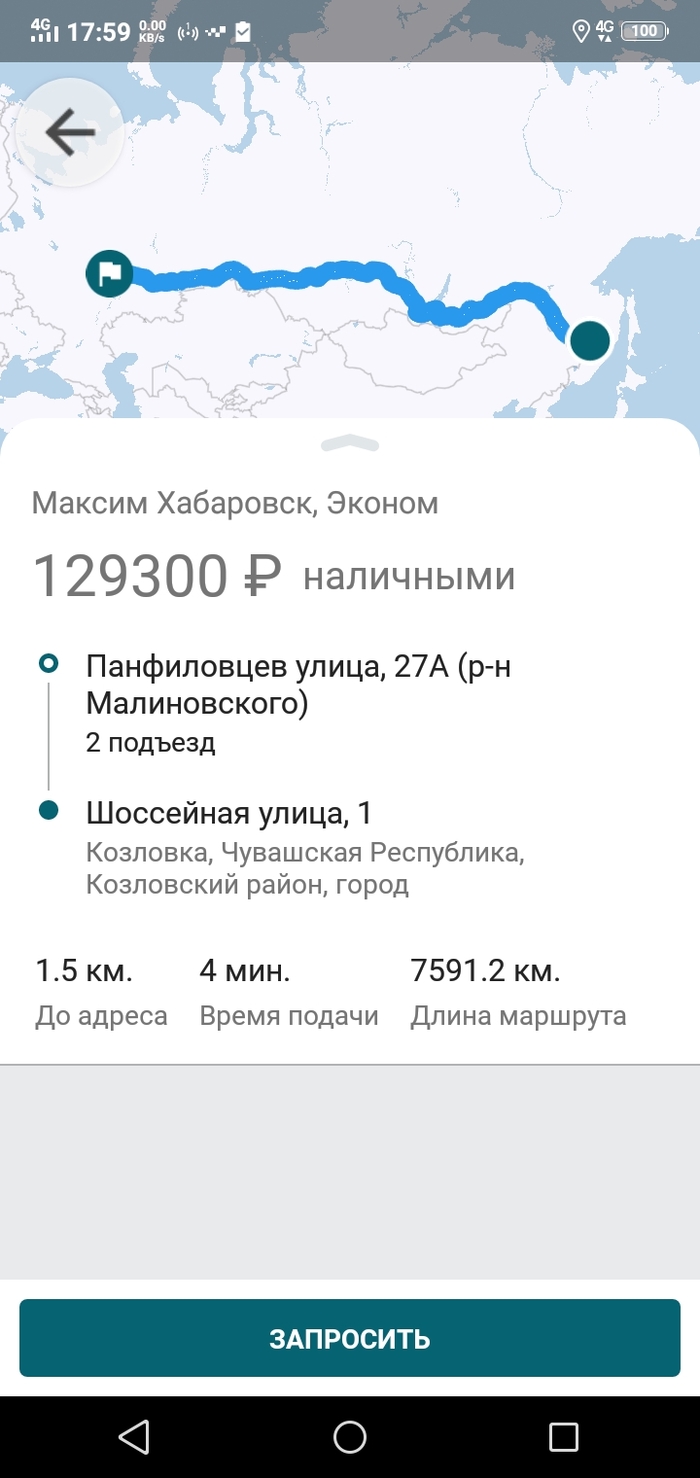Tap the system home button
Image resolution: width=700 pixels, height=1478 pixels.
[x=350, y=1437]
